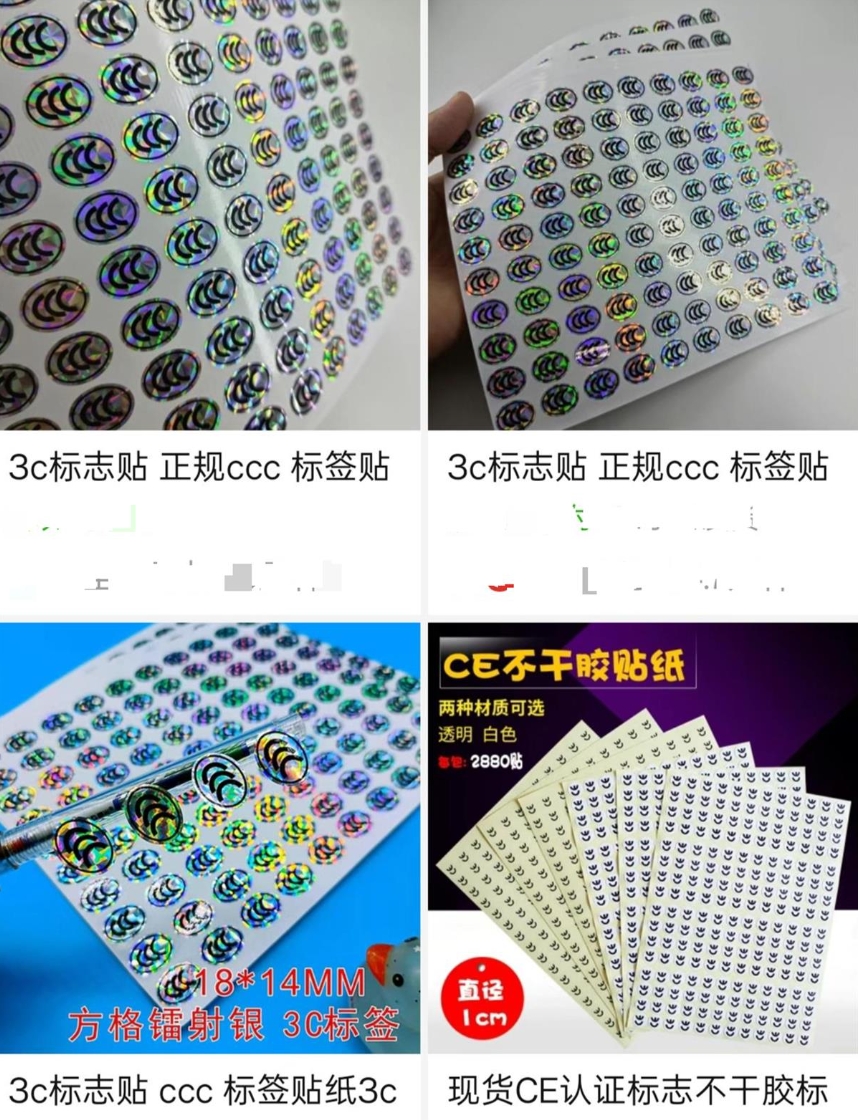The height and width of the screenshot is (1120, 859).
Task: Open the 现货CE认证标志不干胶标 product card
Action: point(642,838)
